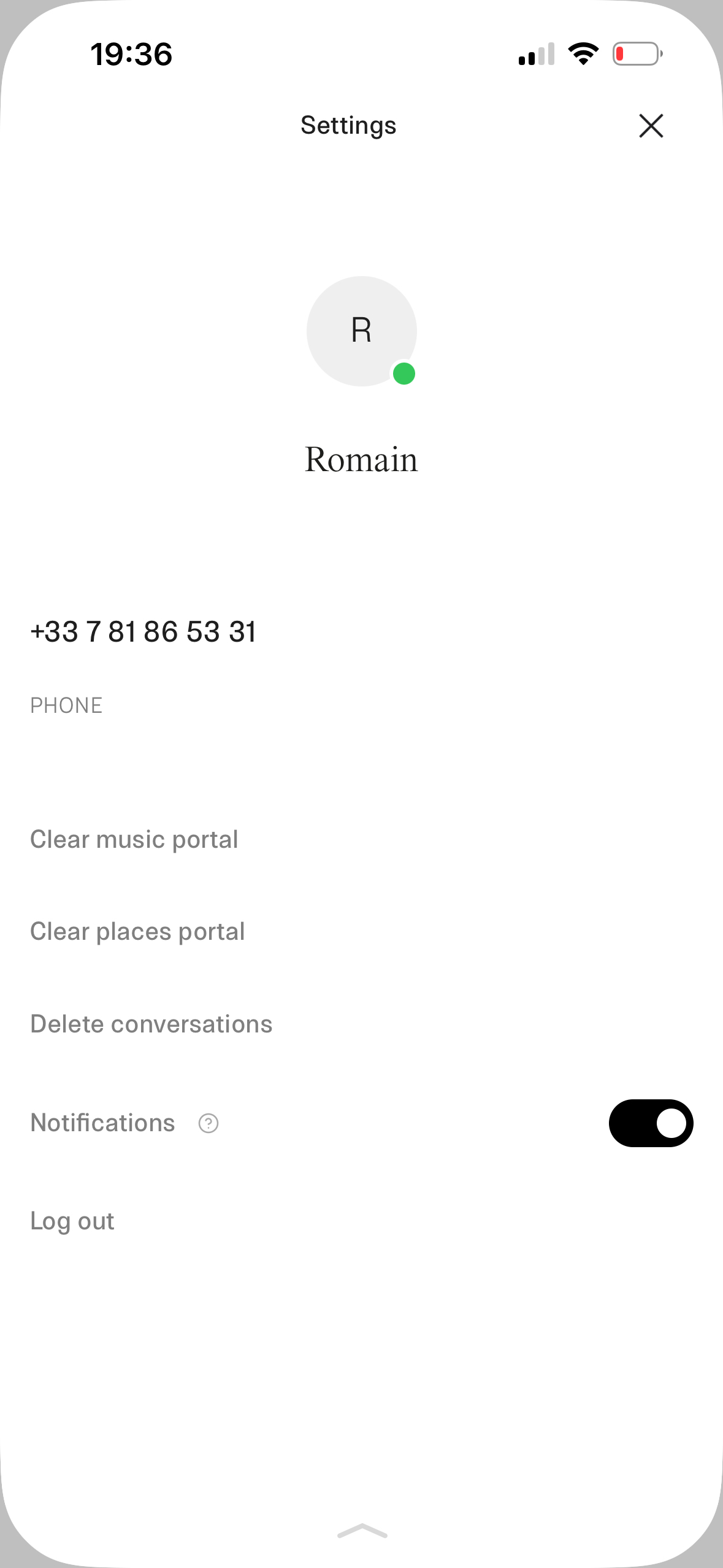Enable notifications using the switch
Viewport: 723px width, 1568px height.
(652, 1123)
